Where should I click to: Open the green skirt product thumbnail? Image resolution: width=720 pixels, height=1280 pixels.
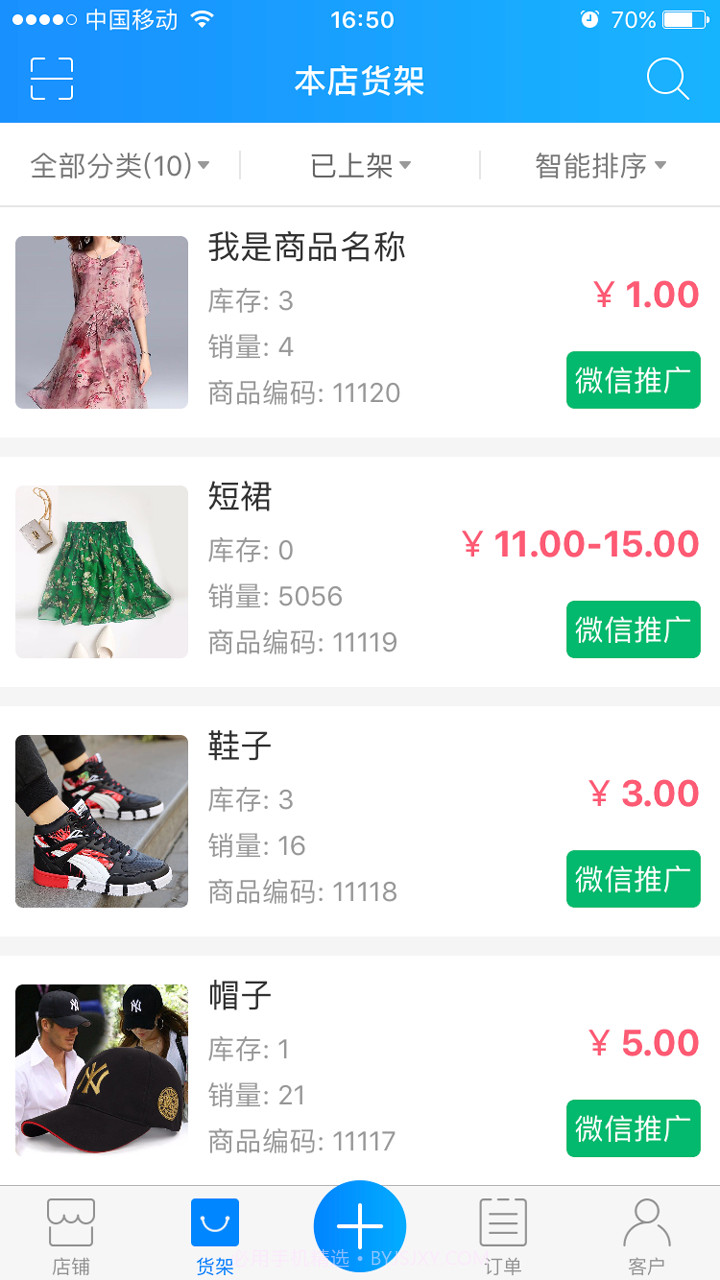[x=101, y=572]
